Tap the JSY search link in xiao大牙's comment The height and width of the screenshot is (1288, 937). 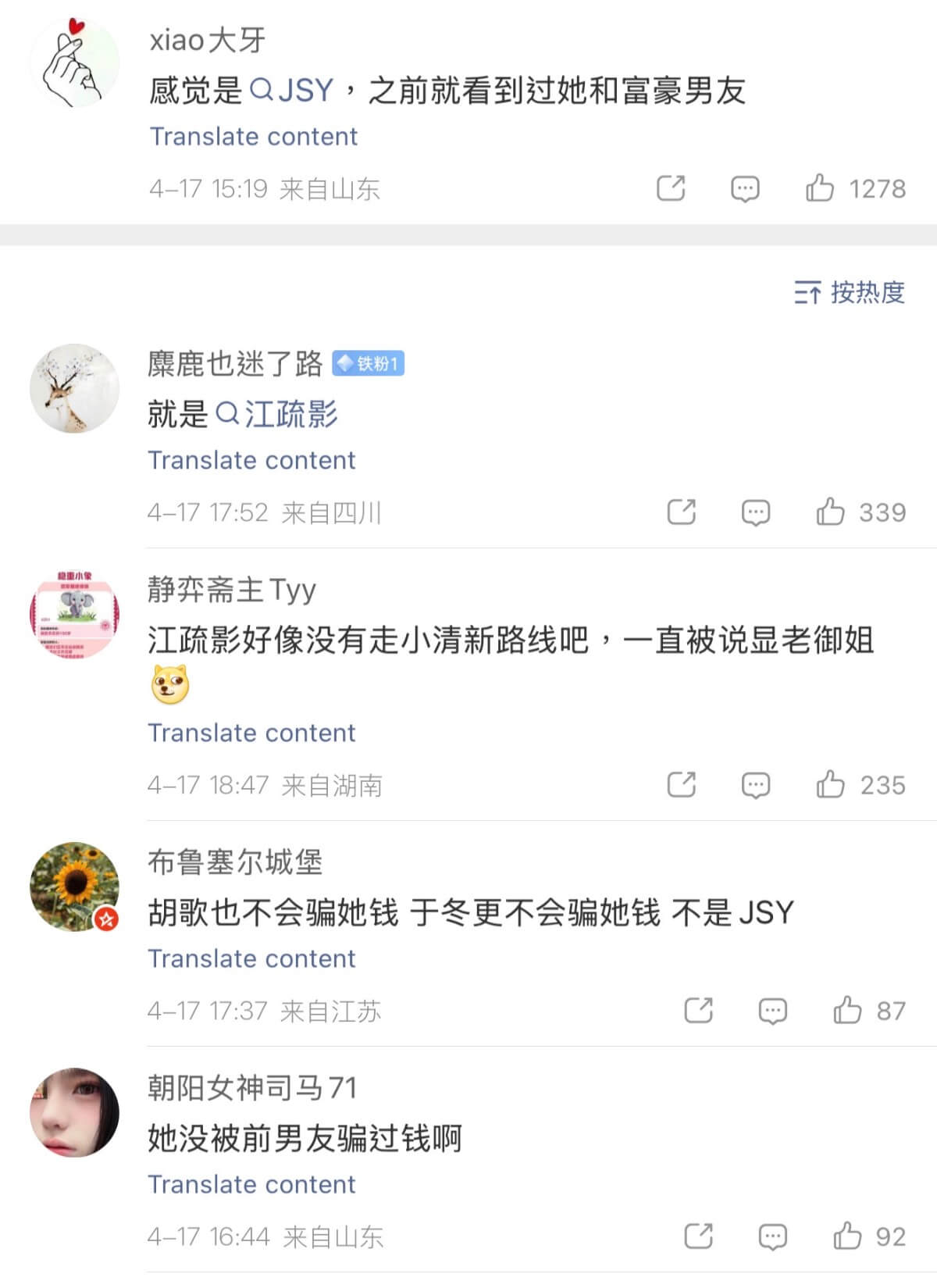point(292,91)
